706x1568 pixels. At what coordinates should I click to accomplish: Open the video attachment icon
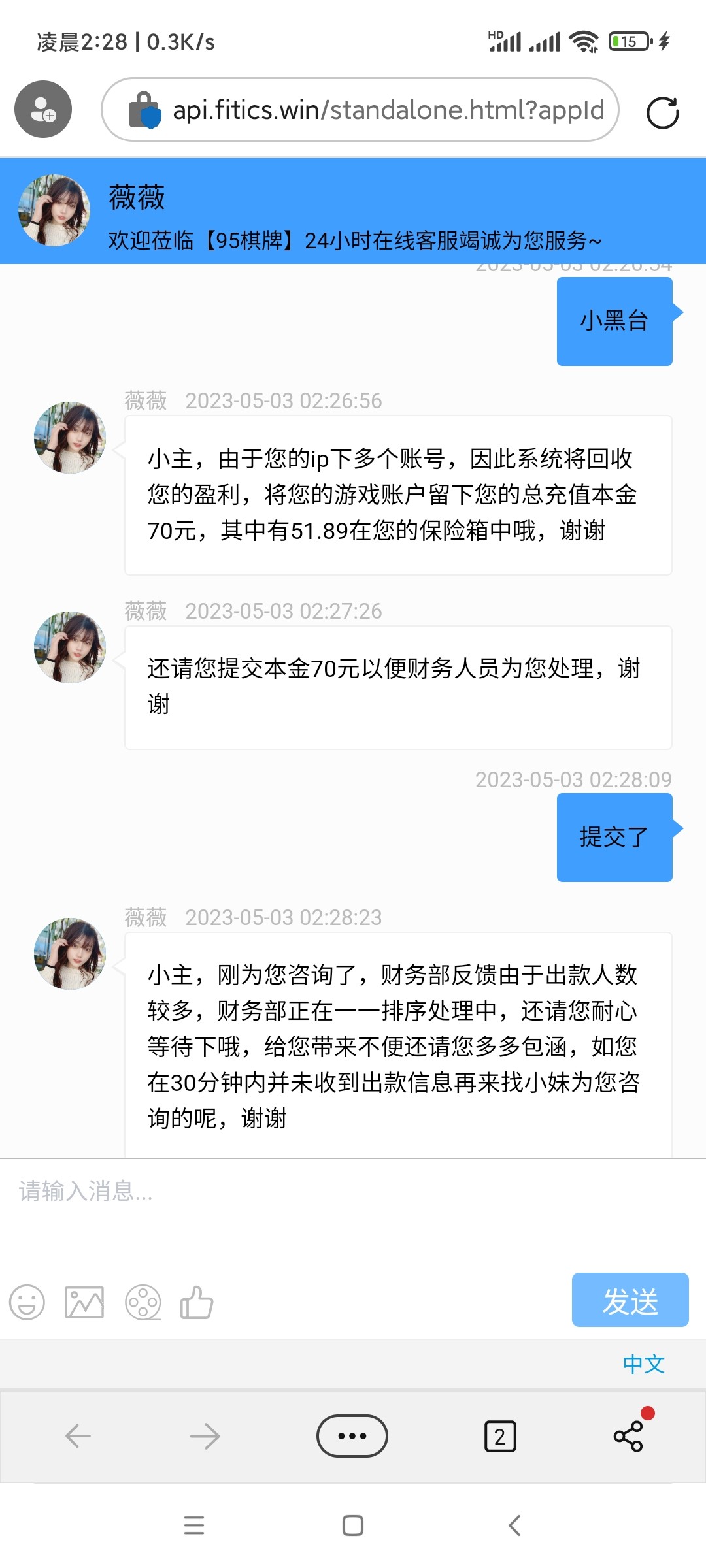tap(143, 1303)
